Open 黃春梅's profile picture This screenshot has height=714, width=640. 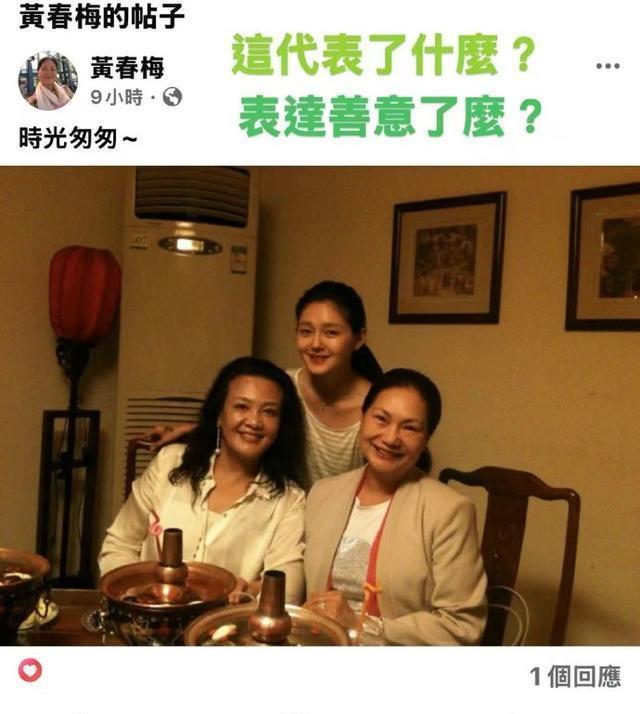tap(48, 80)
